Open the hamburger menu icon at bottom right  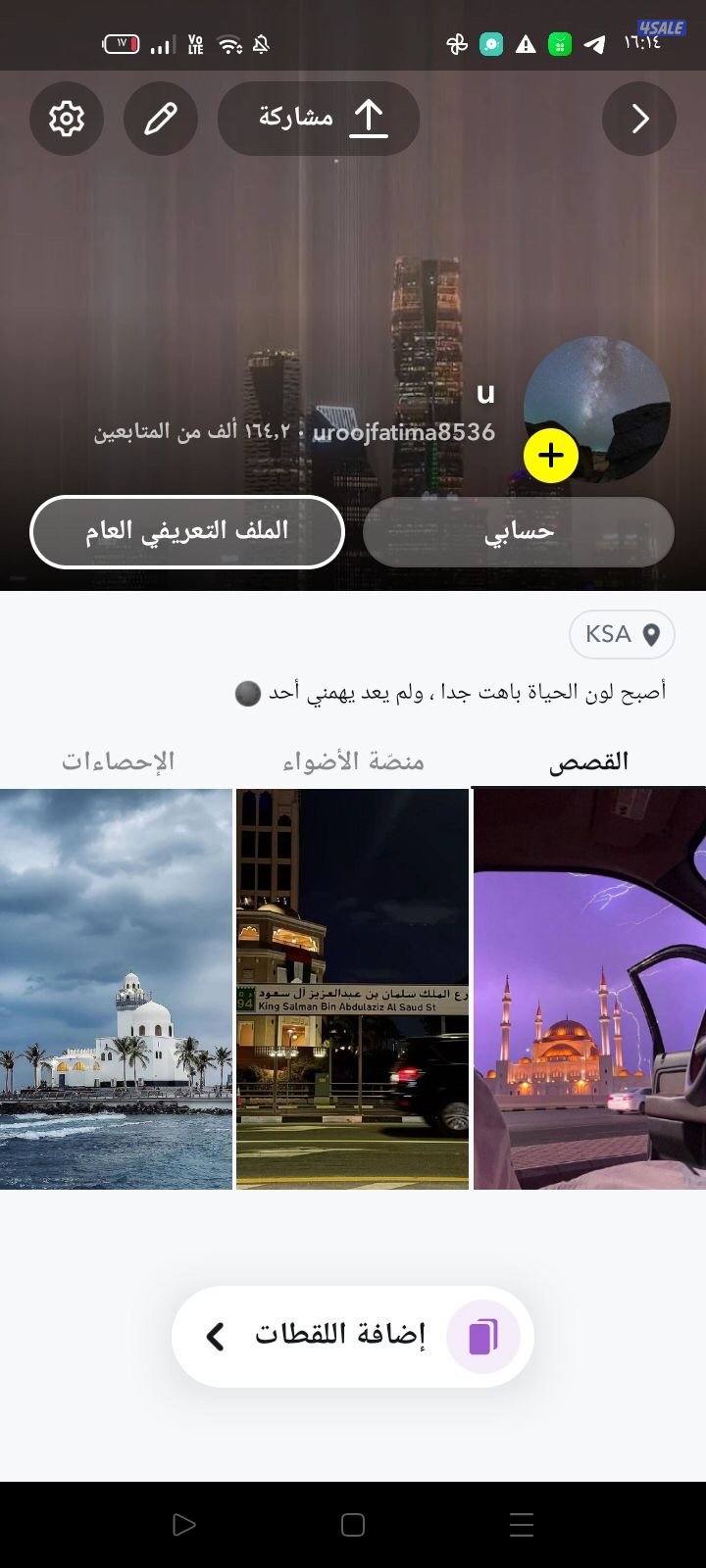[521, 1523]
